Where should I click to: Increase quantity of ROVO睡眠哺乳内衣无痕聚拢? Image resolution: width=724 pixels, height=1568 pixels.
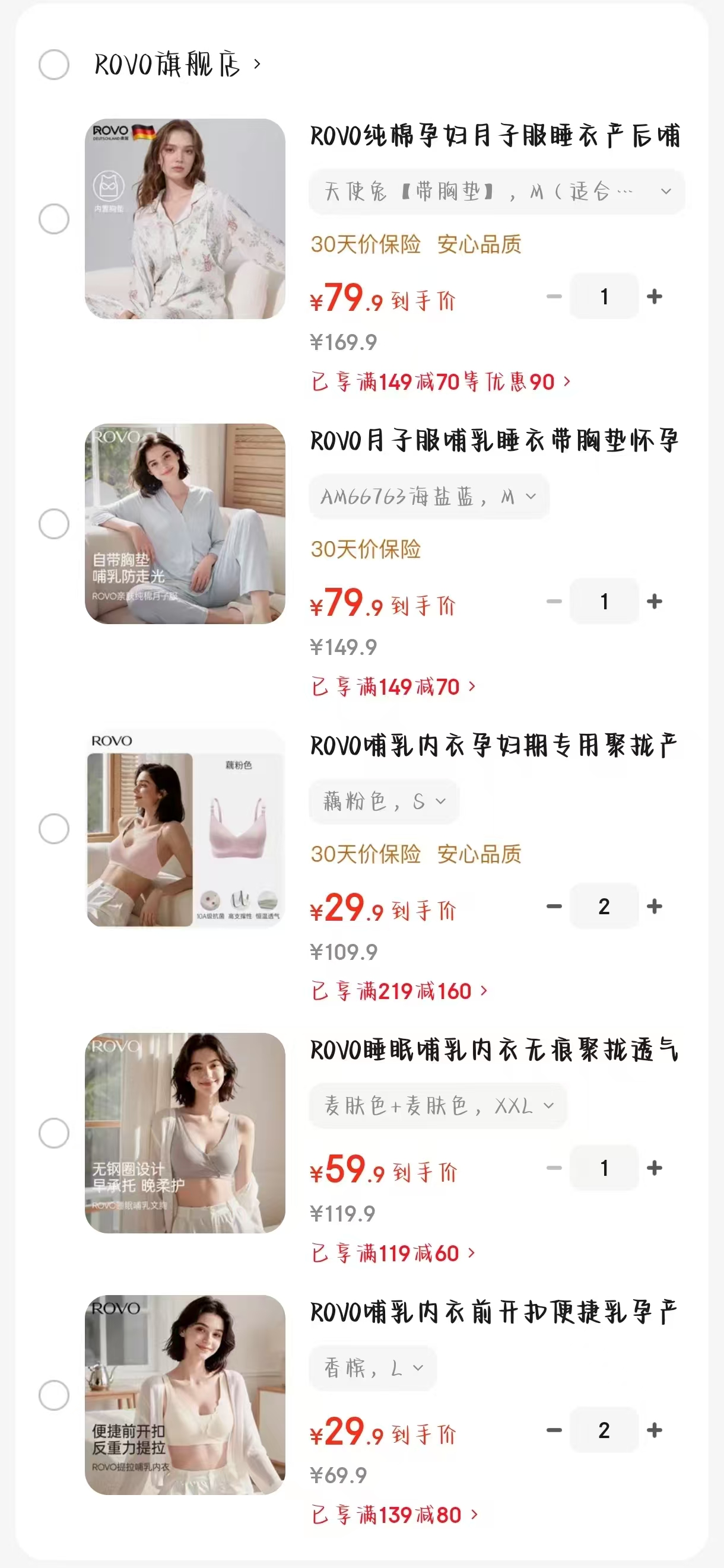[x=655, y=1168]
